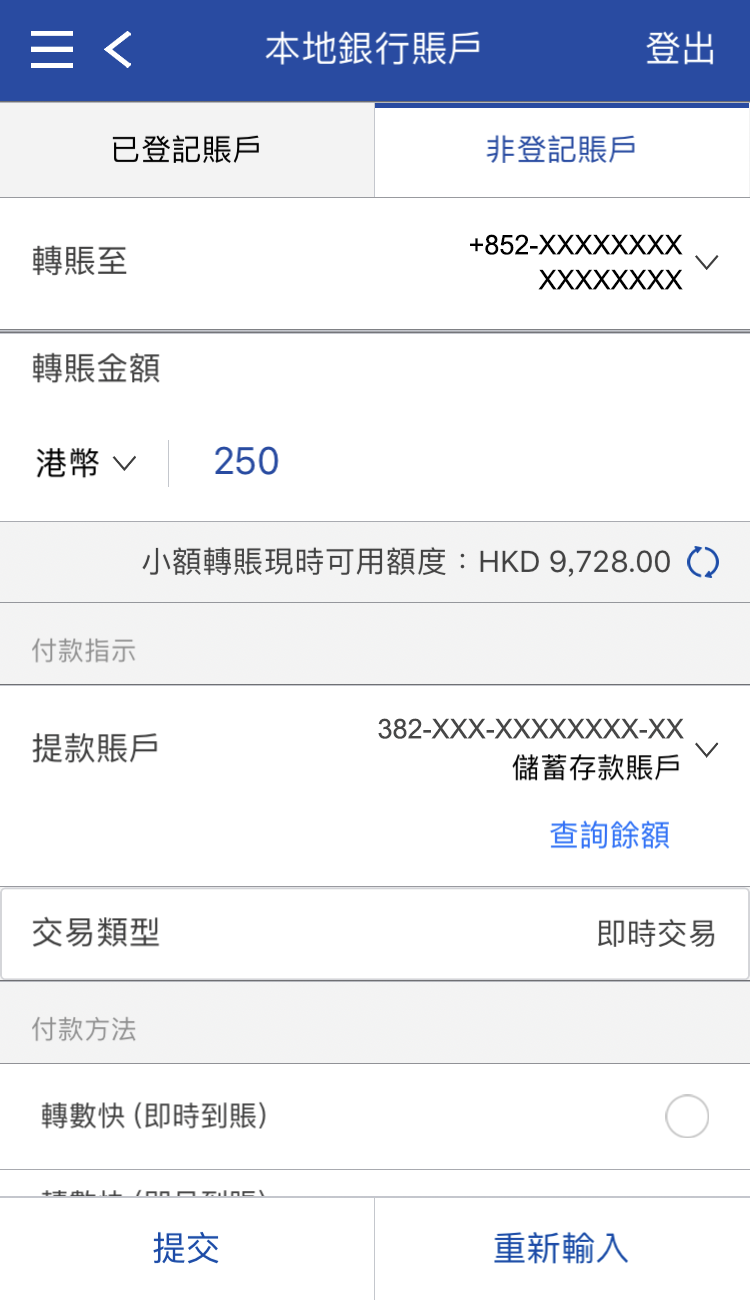Change the 港幣 currency selector

tap(85, 463)
